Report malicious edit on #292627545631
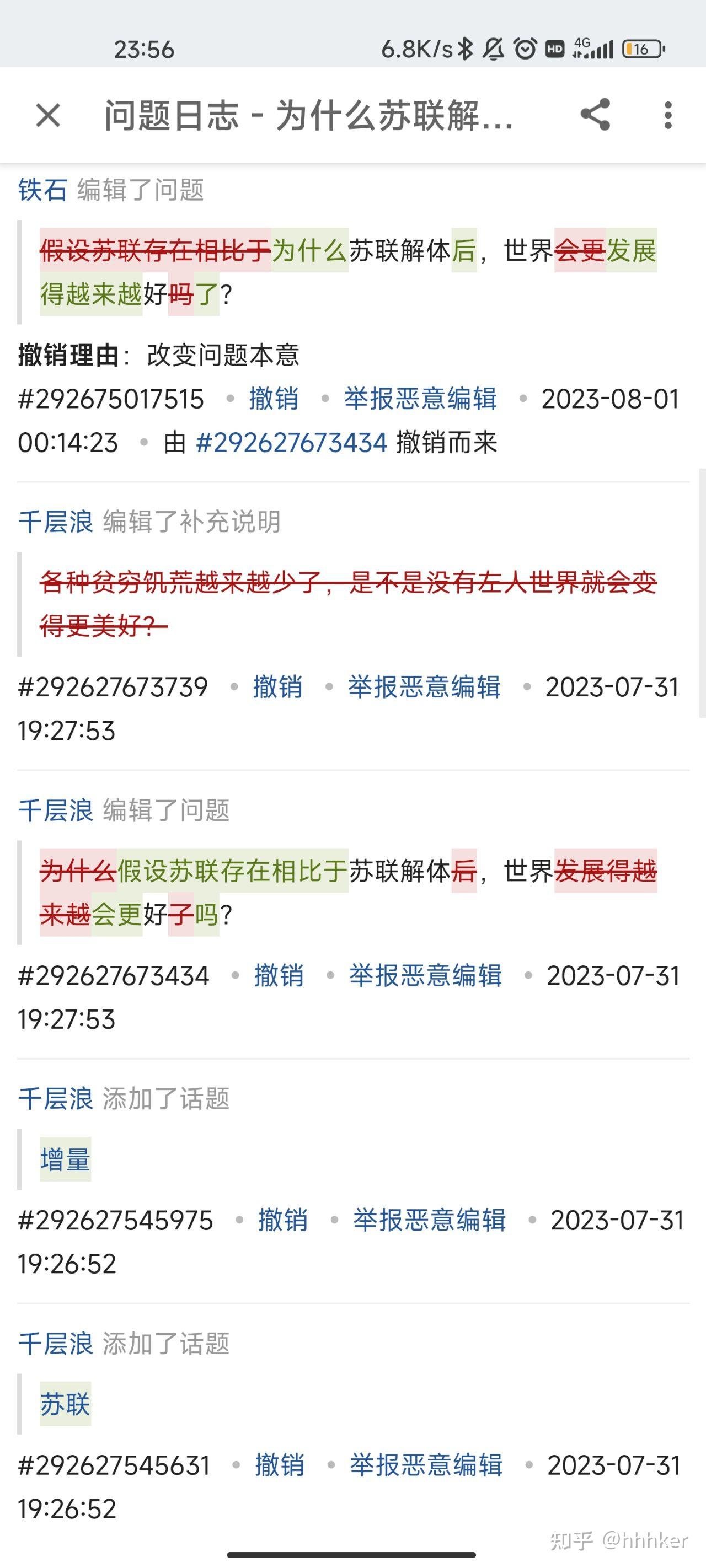This screenshot has height=1568, width=706. [426, 1465]
